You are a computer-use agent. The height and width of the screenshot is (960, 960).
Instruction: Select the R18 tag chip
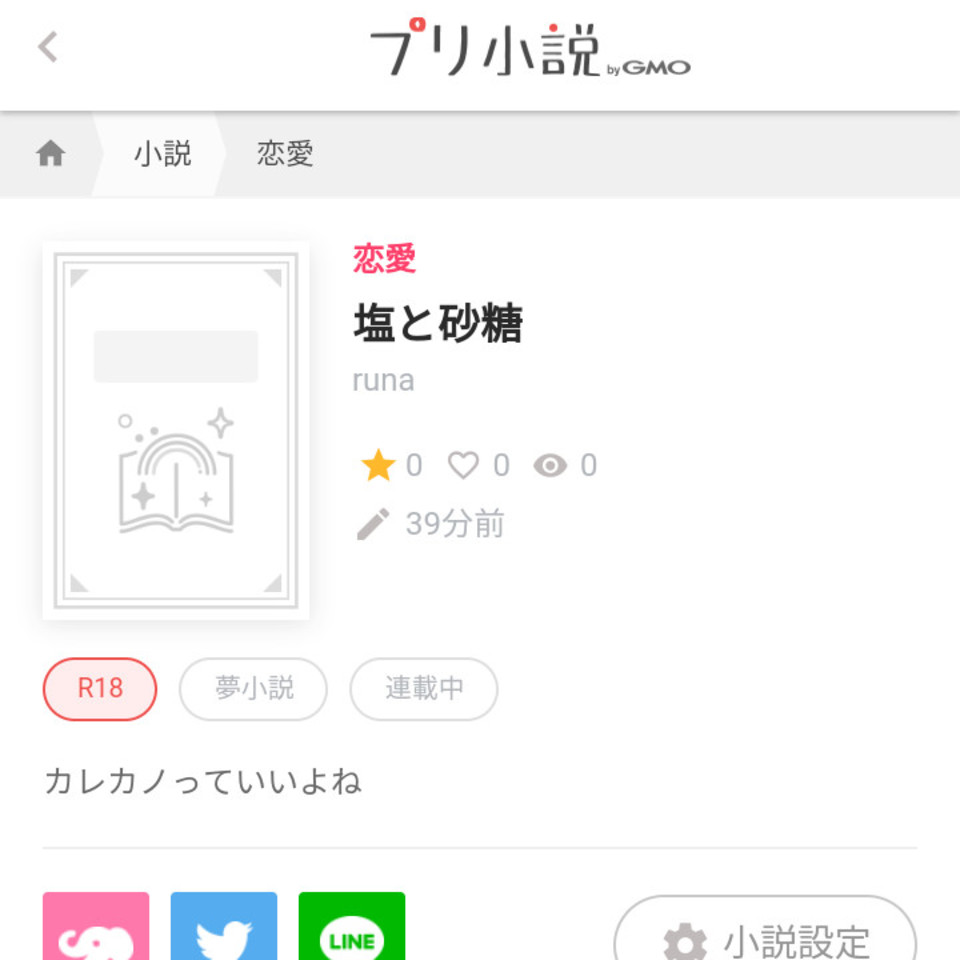point(100,689)
